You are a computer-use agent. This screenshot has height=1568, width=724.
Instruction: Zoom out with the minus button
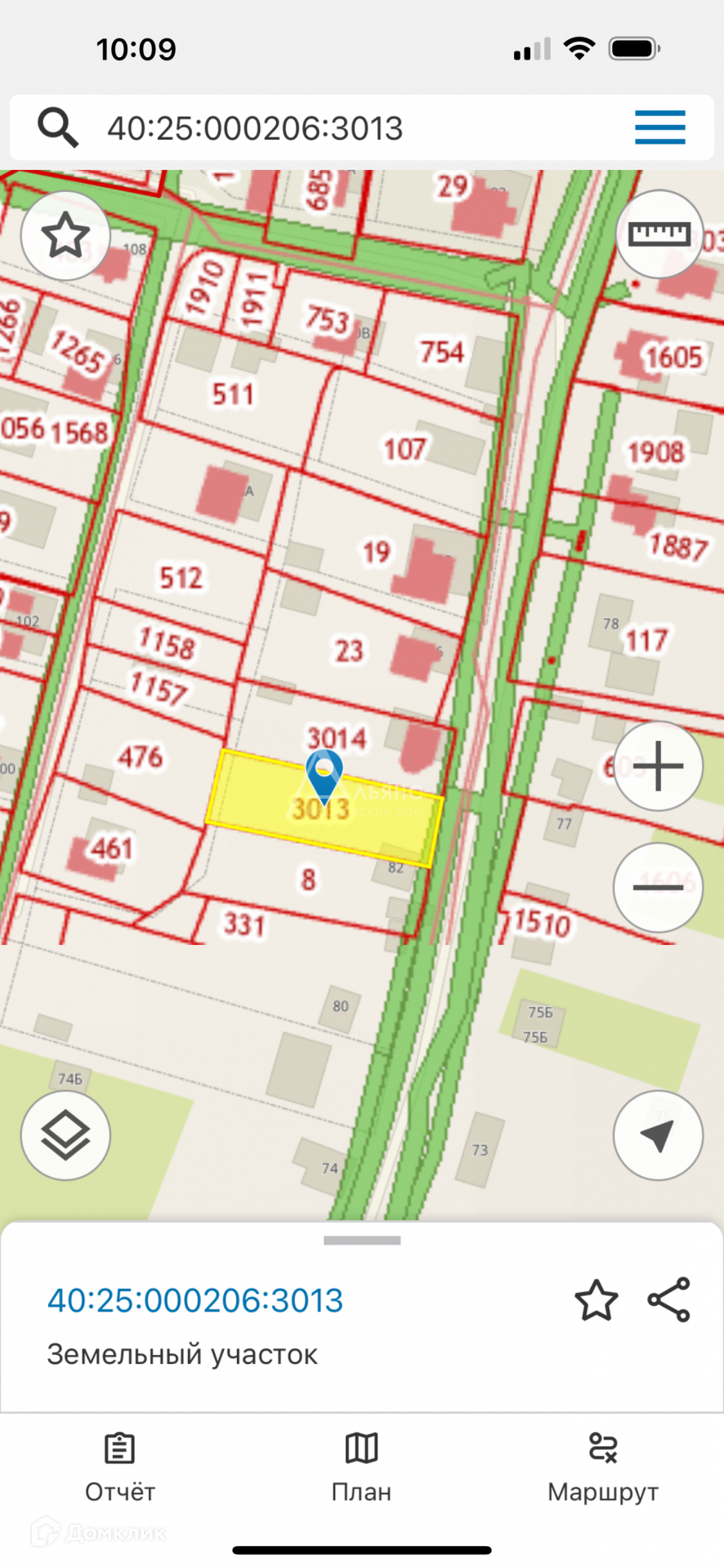tap(658, 888)
